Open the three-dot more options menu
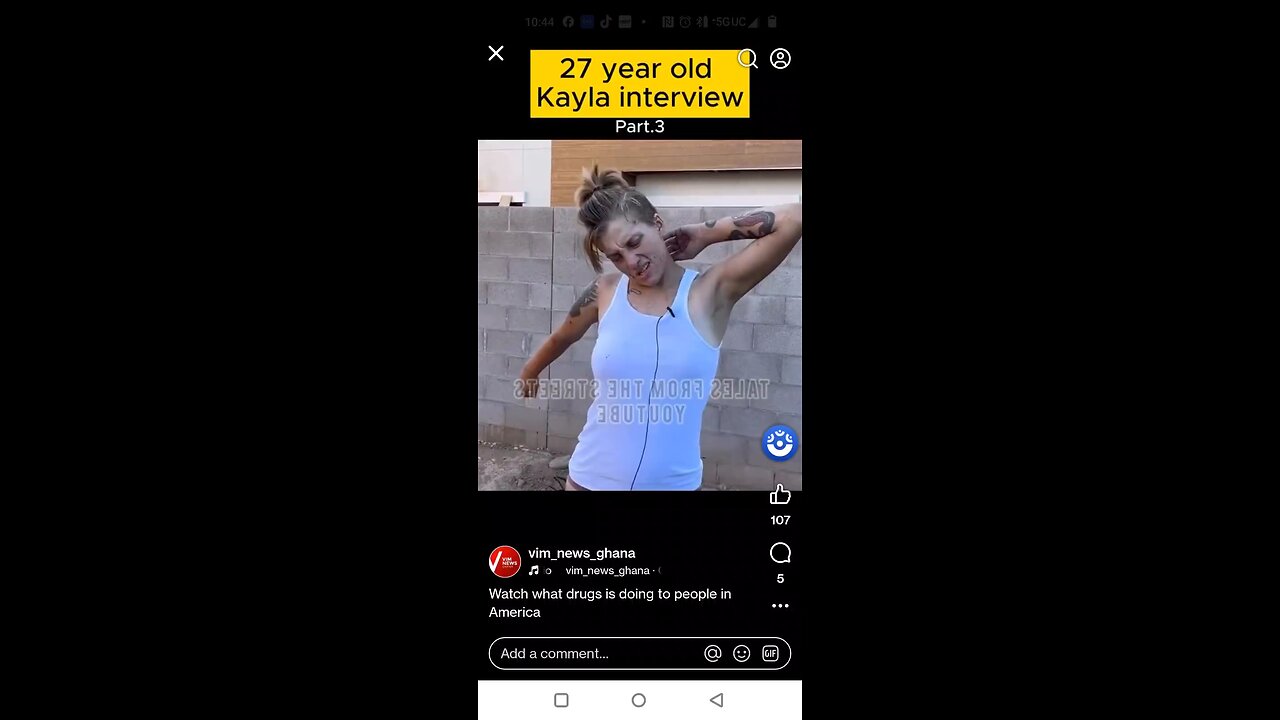Image resolution: width=1280 pixels, height=720 pixels. pos(780,606)
